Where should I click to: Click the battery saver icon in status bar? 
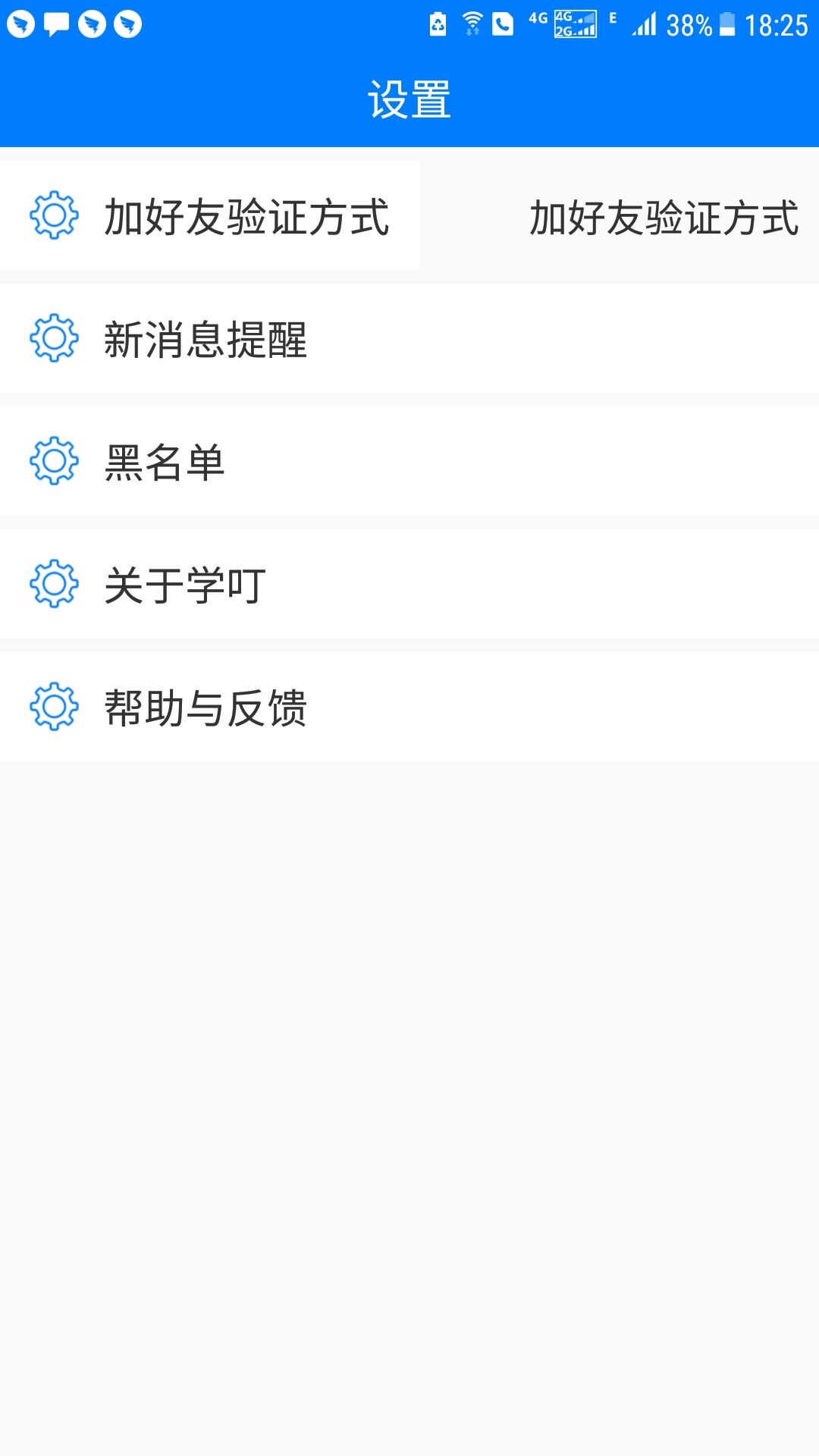pyautogui.click(x=438, y=22)
